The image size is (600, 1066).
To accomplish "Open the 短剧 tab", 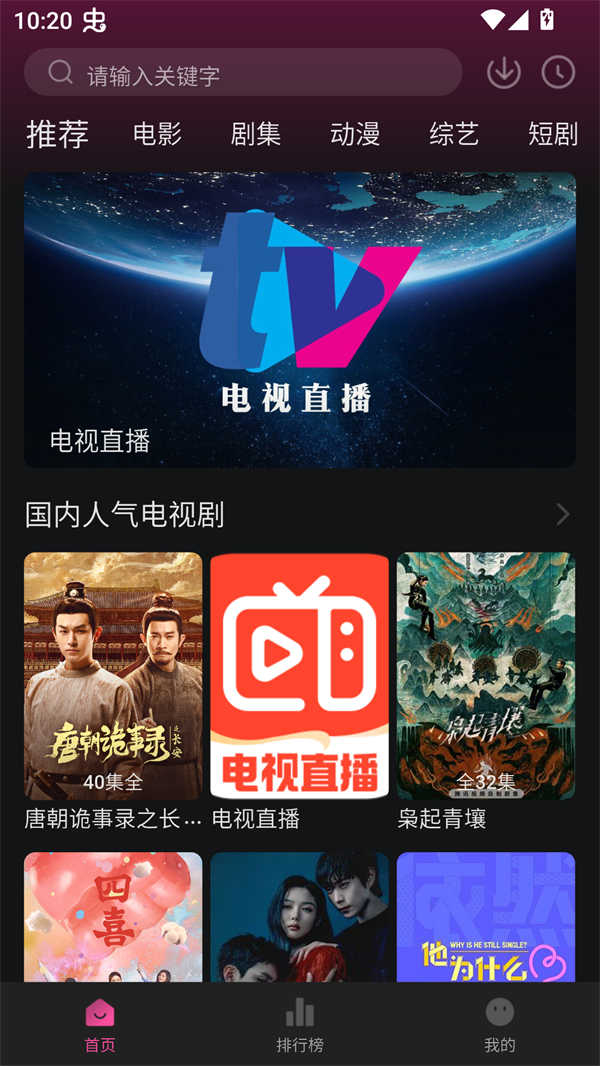I will click(553, 134).
